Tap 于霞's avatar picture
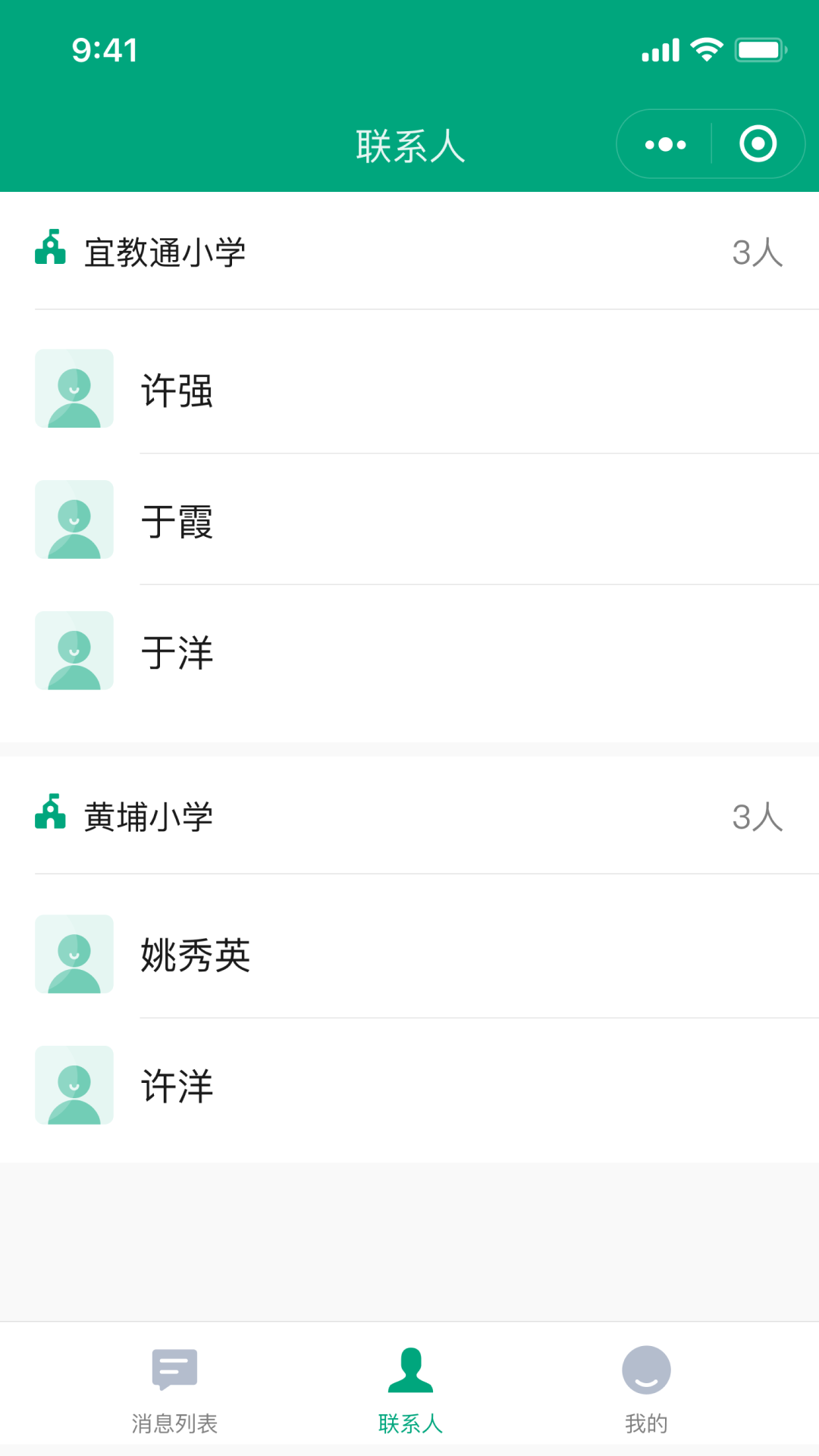The width and height of the screenshot is (819, 1456). click(x=74, y=519)
